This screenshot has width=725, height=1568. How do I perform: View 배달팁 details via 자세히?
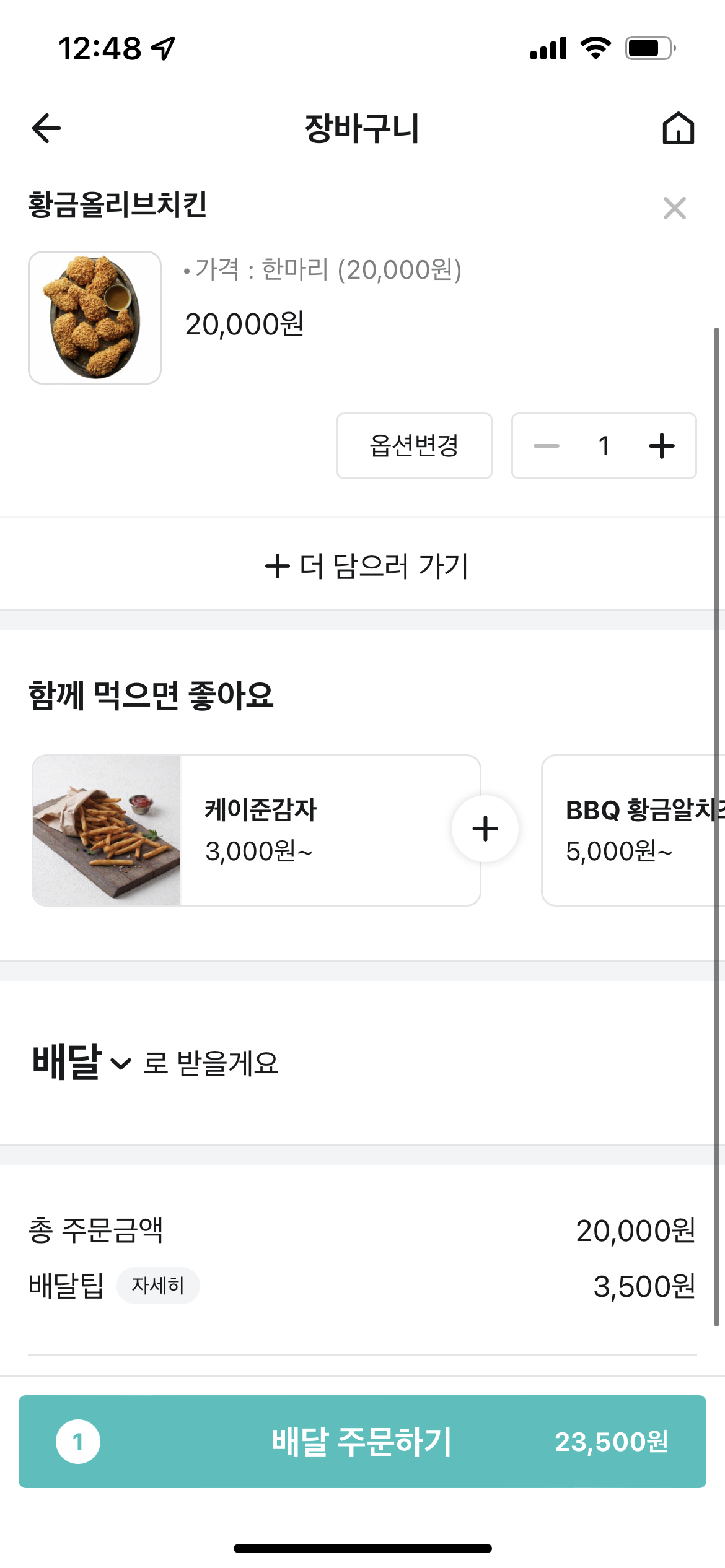click(158, 1286)
